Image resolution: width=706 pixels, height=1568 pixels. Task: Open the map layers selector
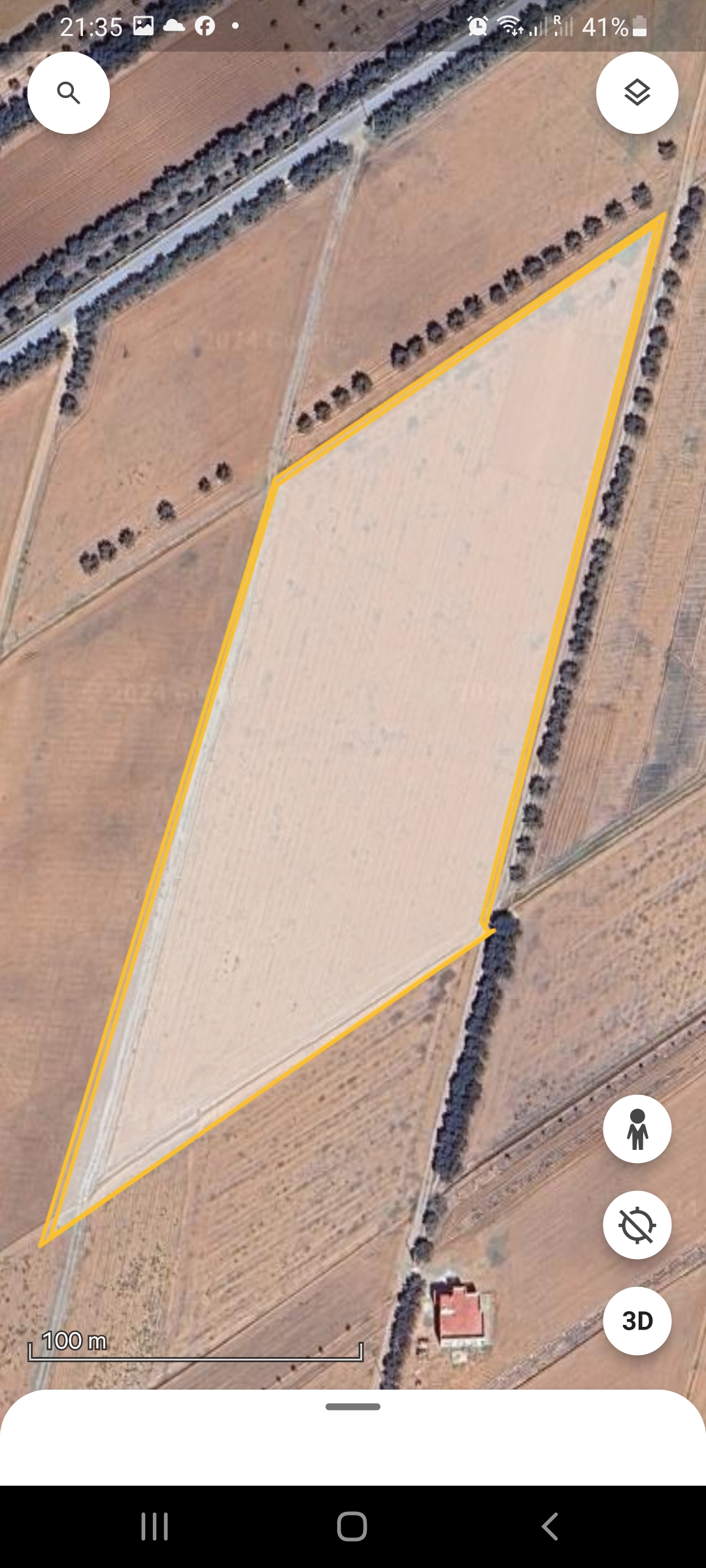point(637,93)
